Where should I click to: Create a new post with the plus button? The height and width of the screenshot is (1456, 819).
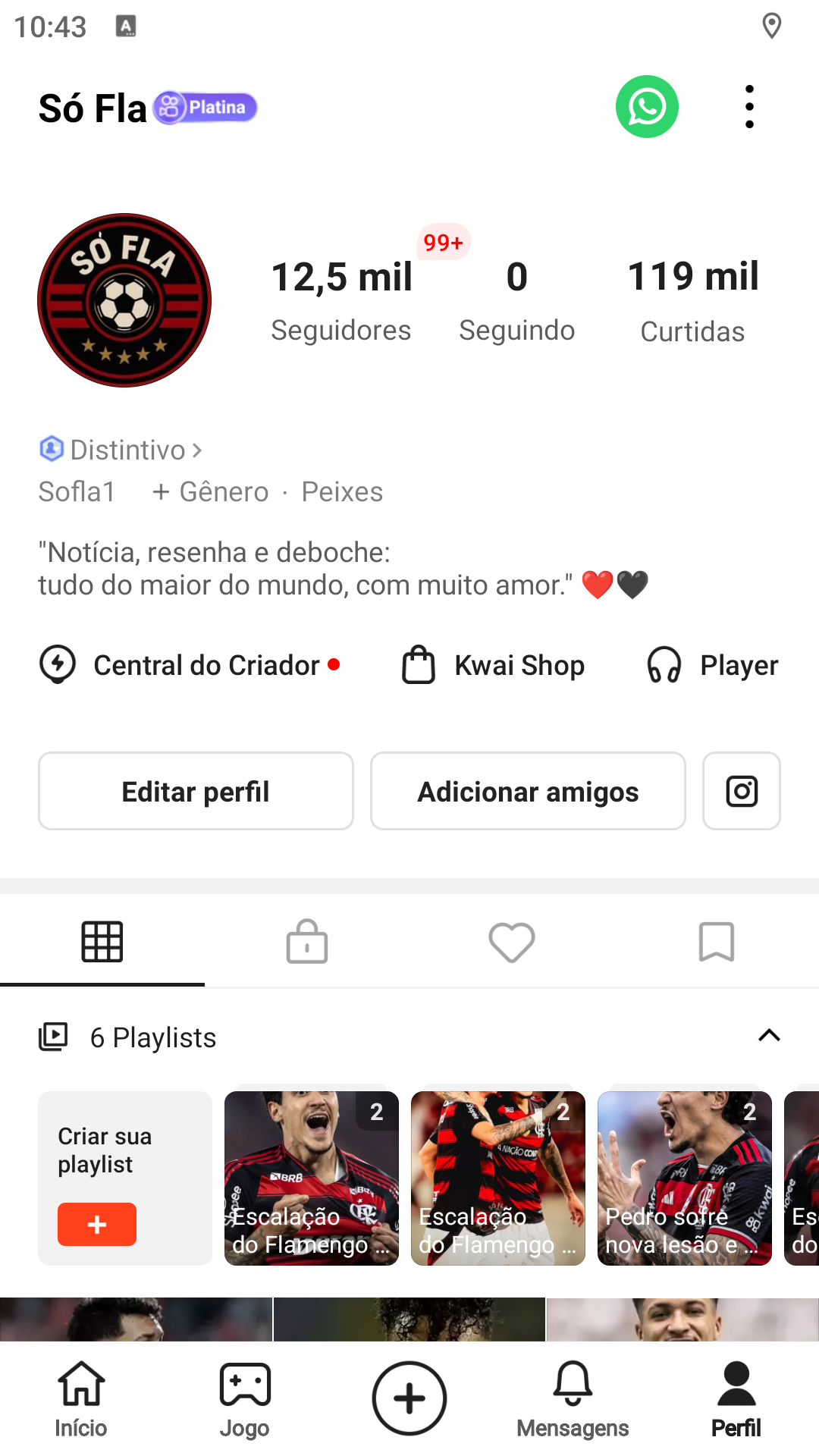(409, 1398)
